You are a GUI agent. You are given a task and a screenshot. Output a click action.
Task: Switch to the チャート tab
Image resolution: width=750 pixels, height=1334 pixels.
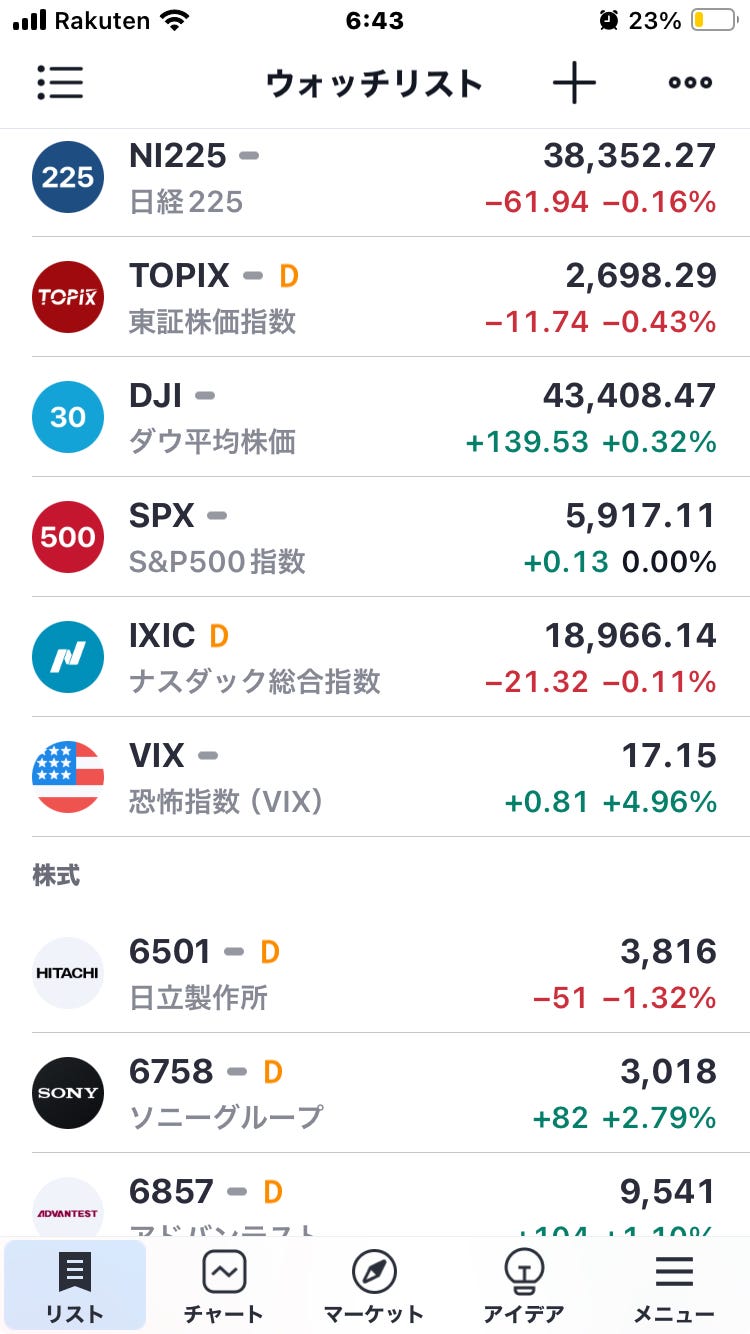click(224, 1287)
